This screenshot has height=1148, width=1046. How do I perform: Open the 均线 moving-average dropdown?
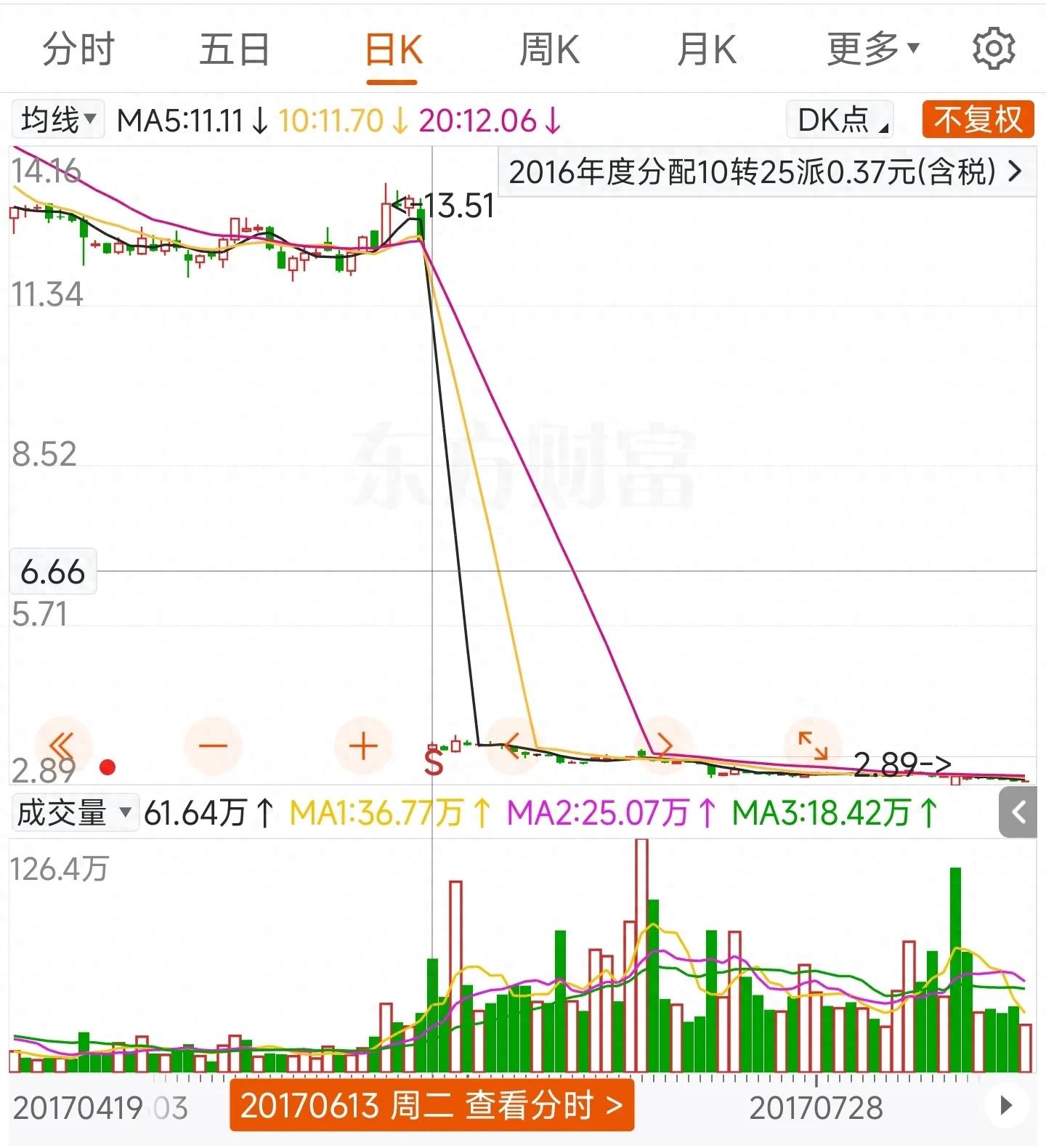[57, 120]
